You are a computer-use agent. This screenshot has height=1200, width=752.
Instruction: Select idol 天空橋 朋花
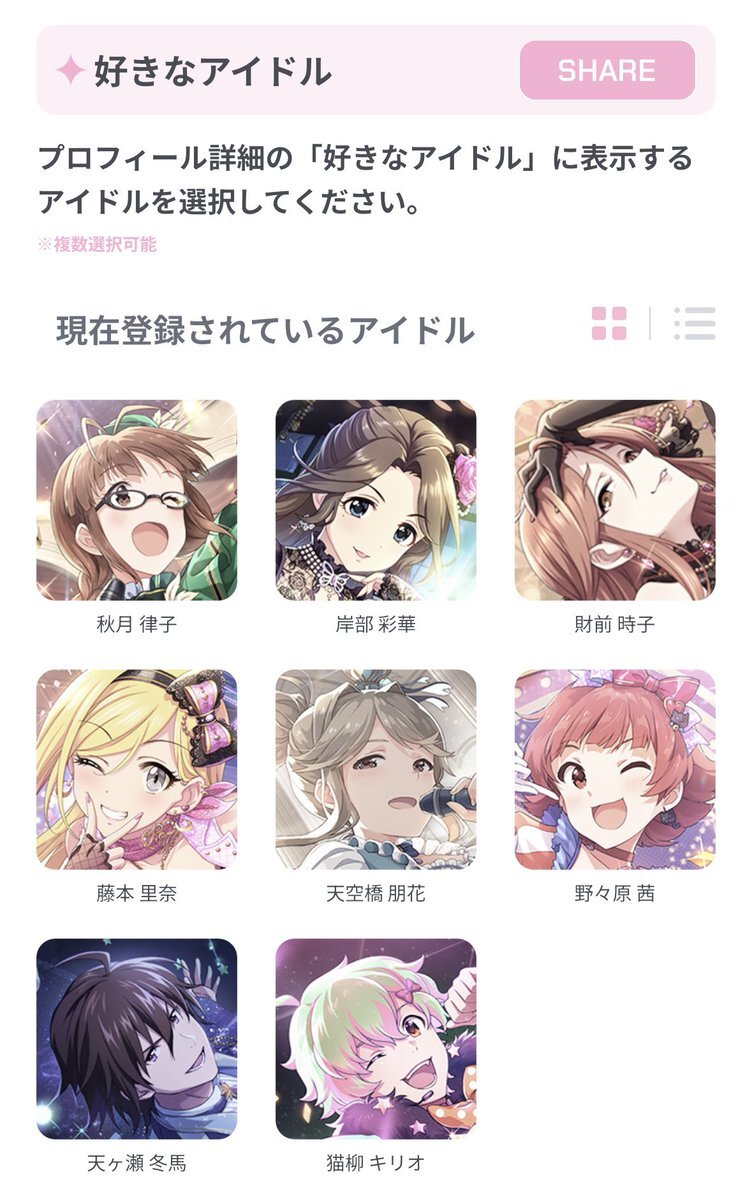[x=376, y=769]
